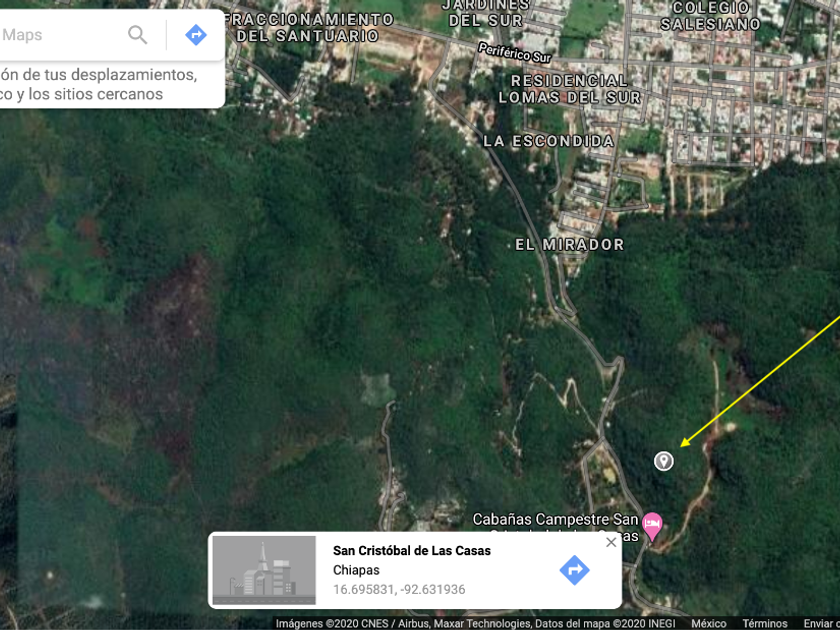Select the Cabañas Campestre hotel pin

pos(652,527)
